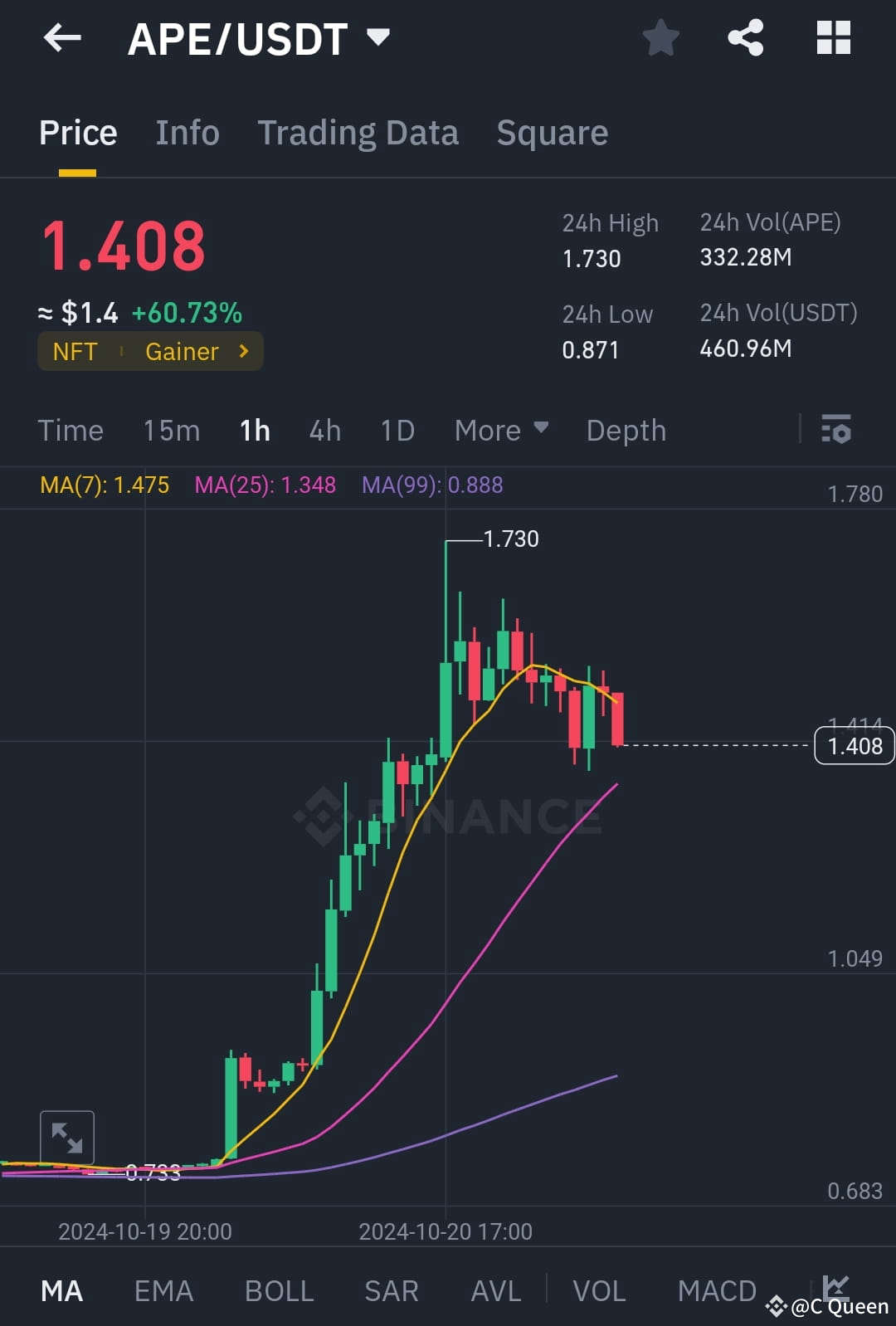The height and width of the screenshot is (1326, 896).
Task: Click the grid layout icon top right
Action: 833,37
